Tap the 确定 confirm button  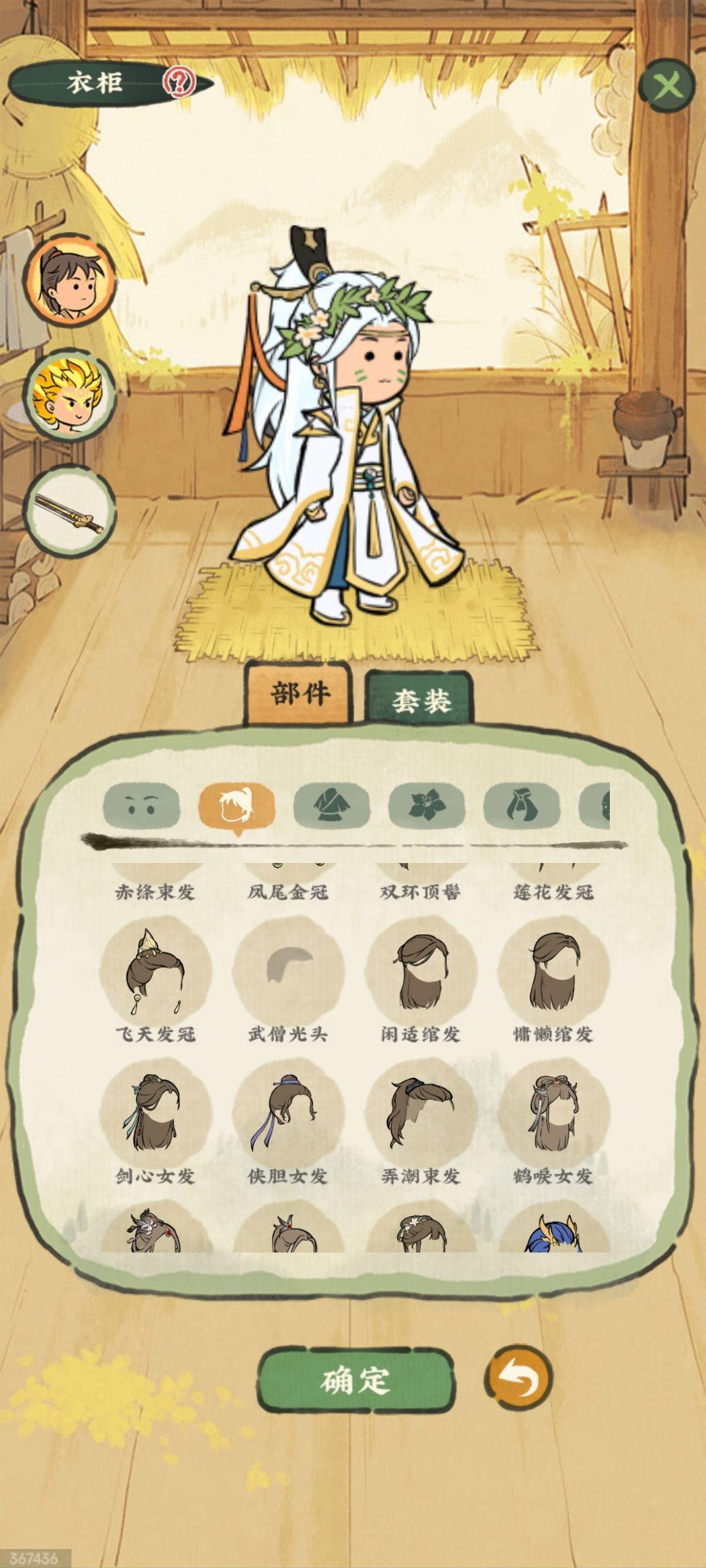tap(356, 1380)
